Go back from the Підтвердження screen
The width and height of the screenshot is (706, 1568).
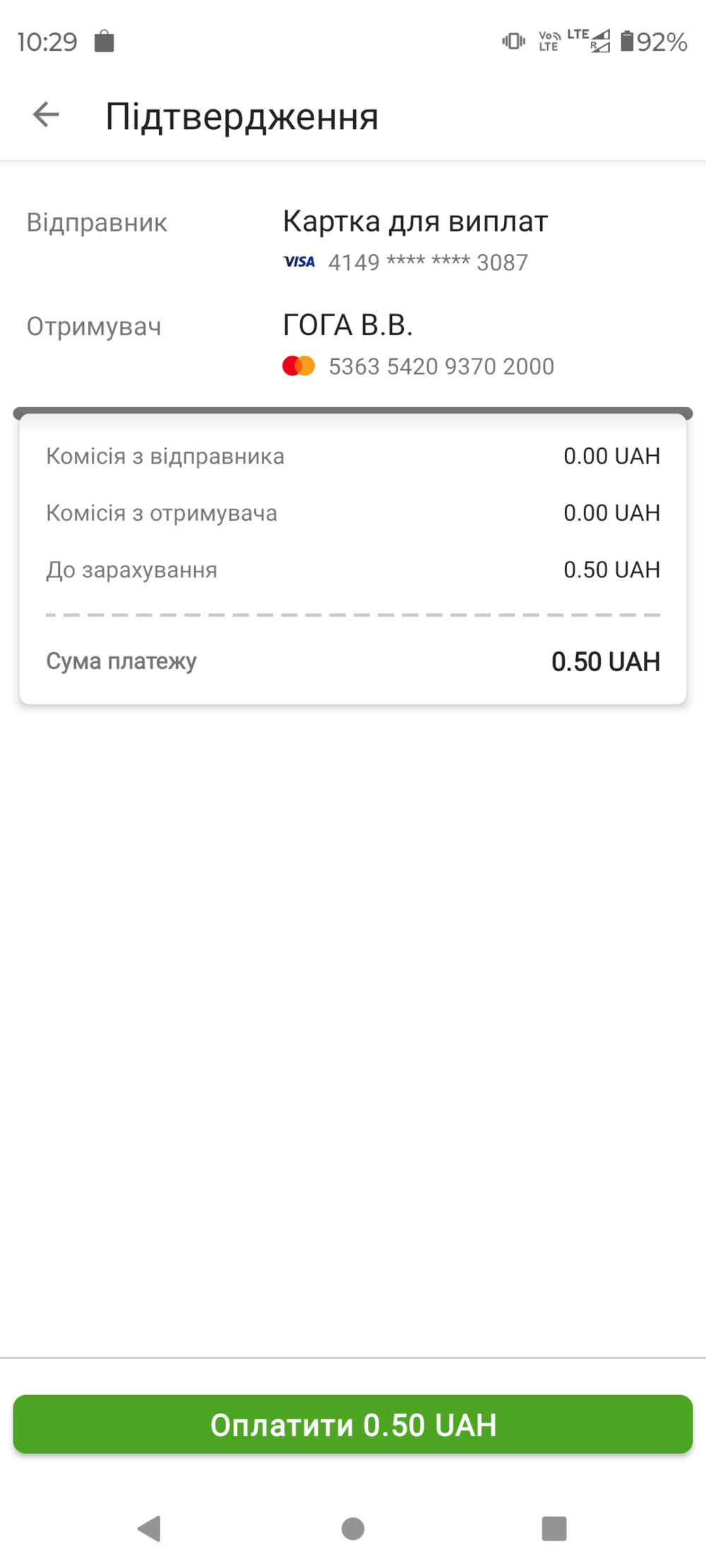point(46,115)
